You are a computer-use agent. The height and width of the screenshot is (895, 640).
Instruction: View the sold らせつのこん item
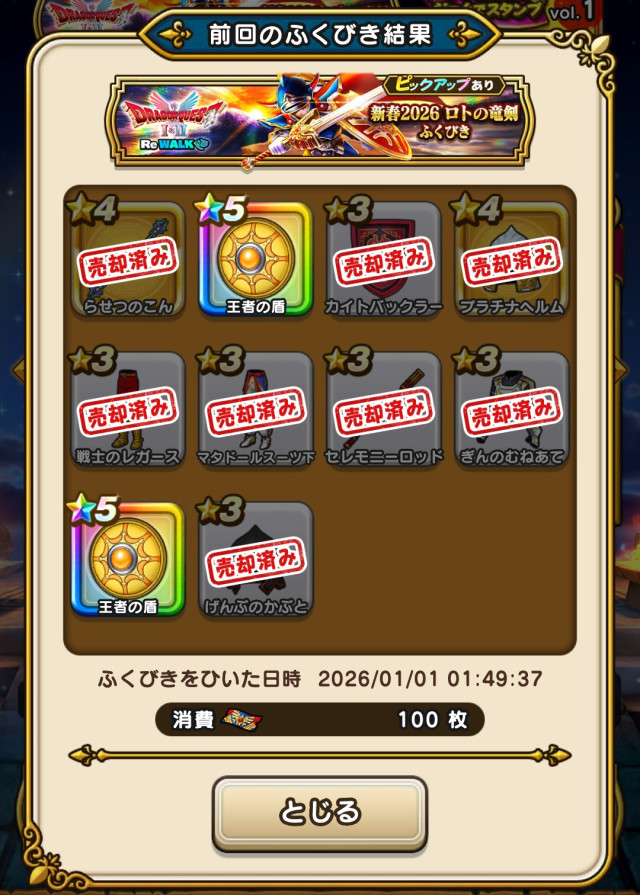click(127, 258)
